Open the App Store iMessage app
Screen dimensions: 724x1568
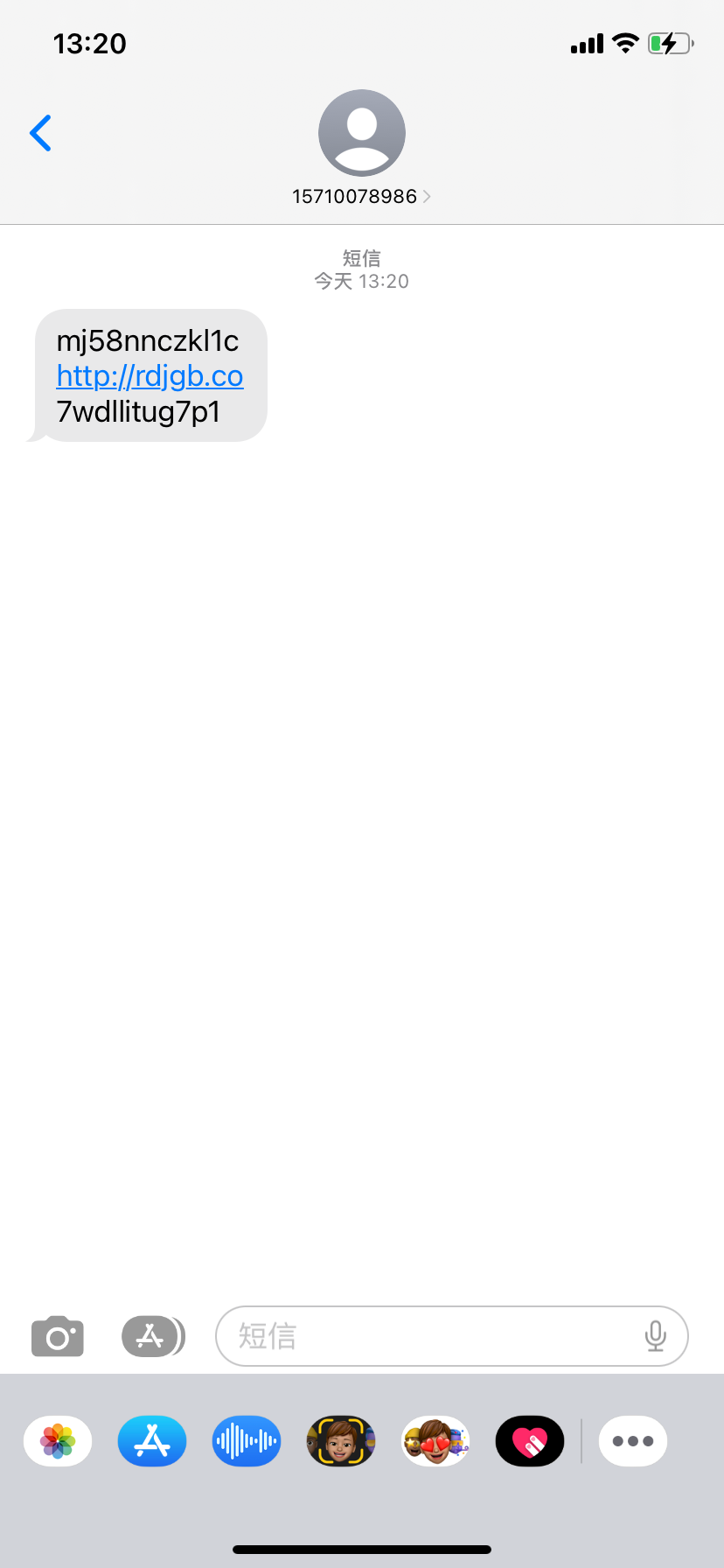152,1441
